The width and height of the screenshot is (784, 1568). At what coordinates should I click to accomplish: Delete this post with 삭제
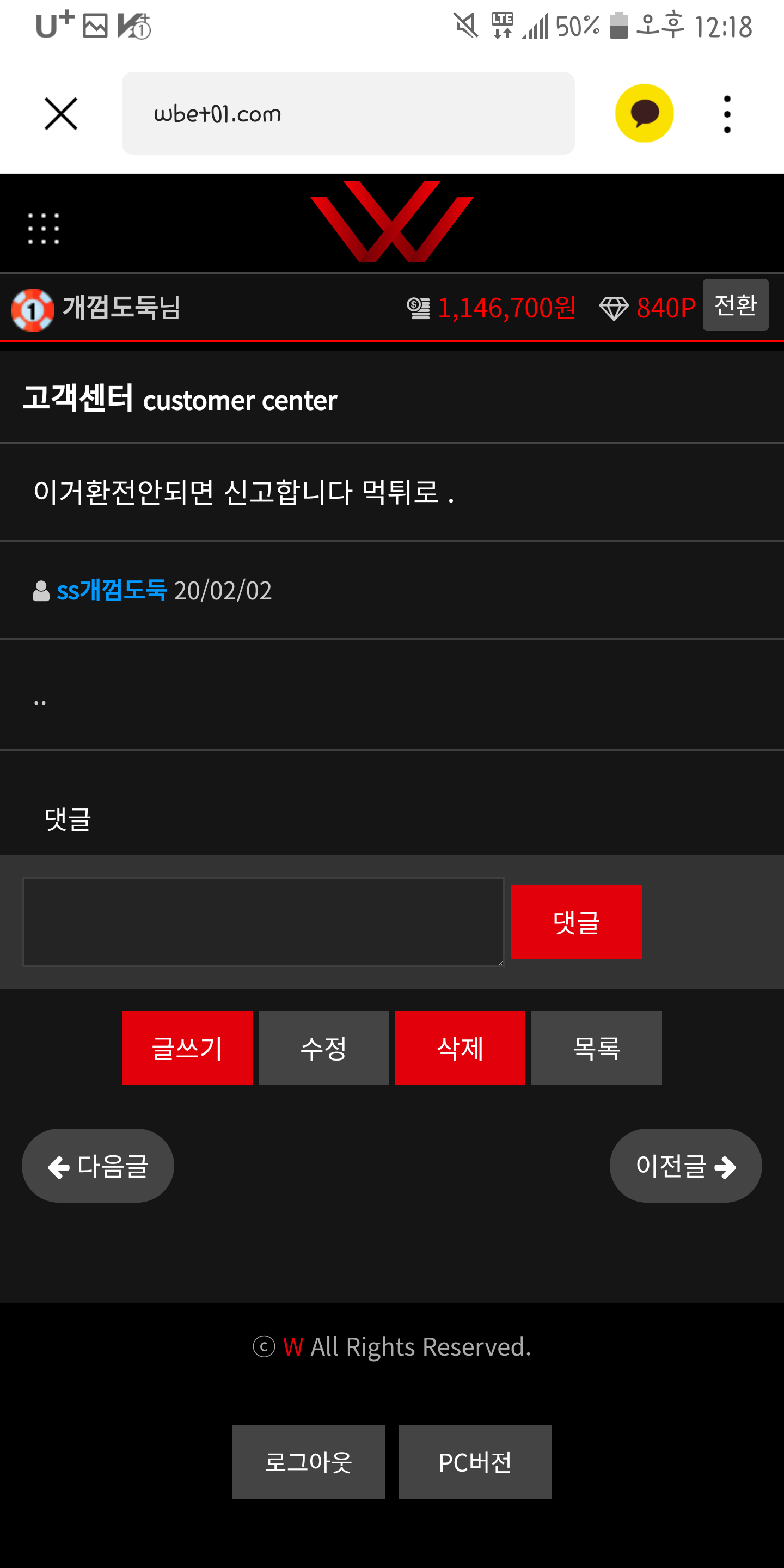[x=460, y=1048]
